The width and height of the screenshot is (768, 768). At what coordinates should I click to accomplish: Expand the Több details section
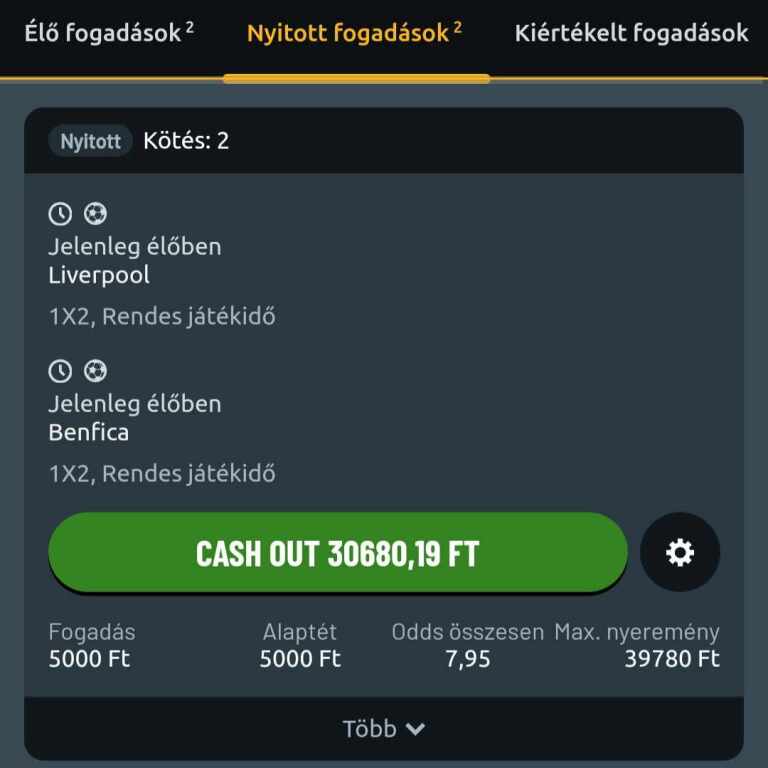click(x=384, y=729)
